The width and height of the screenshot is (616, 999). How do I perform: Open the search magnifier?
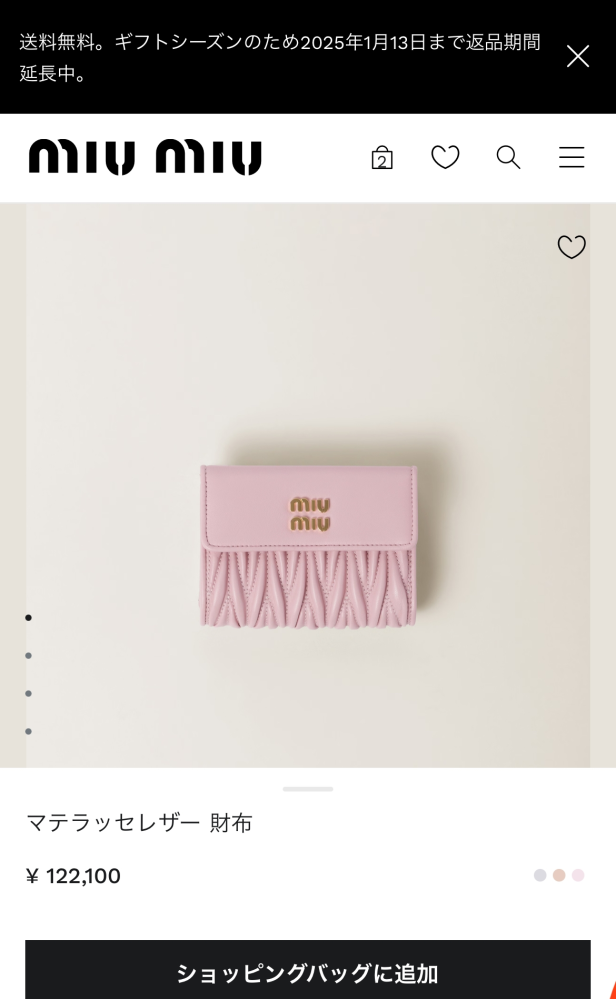click(x=508, y=157)
